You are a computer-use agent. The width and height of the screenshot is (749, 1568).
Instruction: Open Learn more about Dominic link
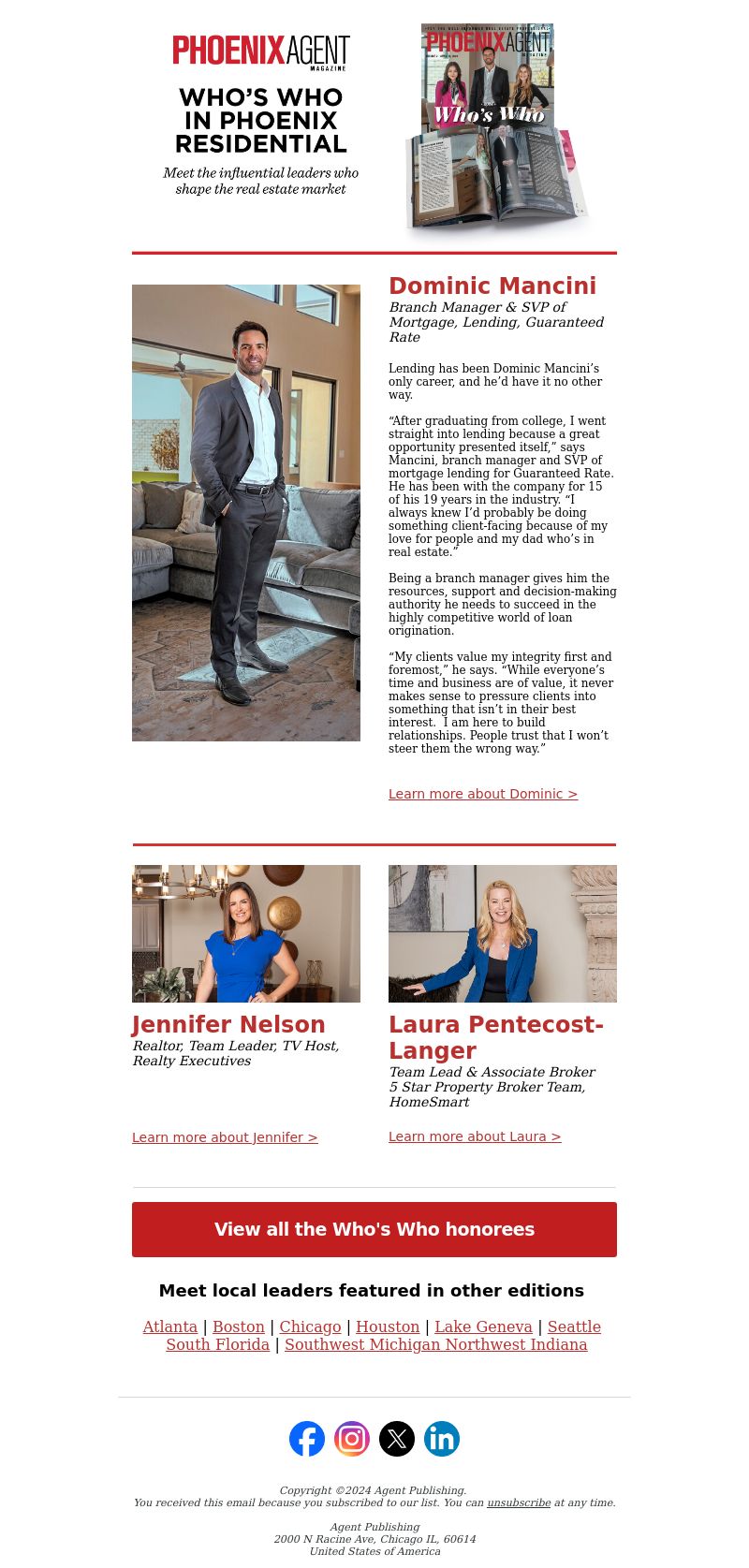click(483, 794)
